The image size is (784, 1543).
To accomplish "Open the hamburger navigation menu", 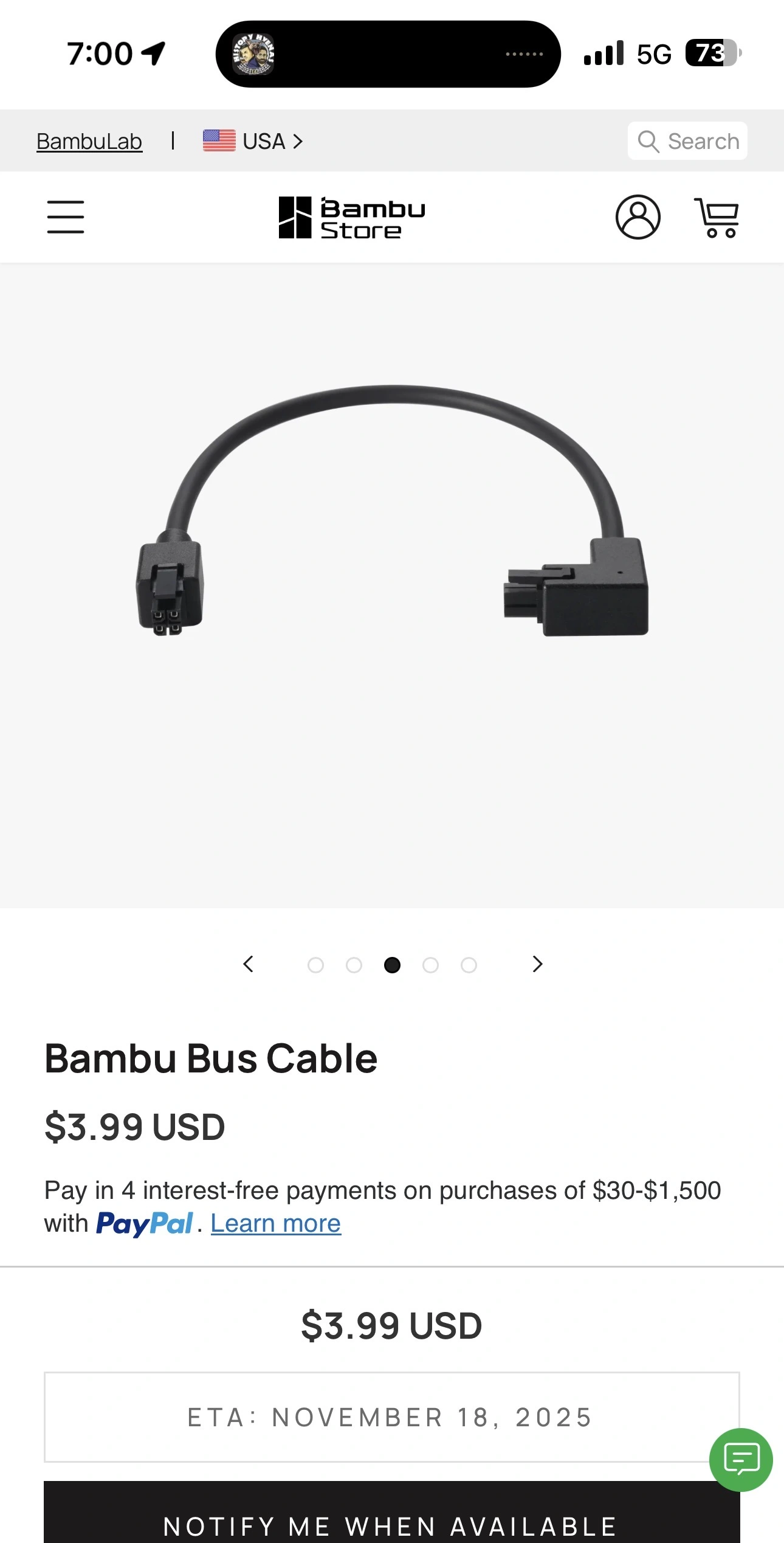I will (x=66, y=217).
